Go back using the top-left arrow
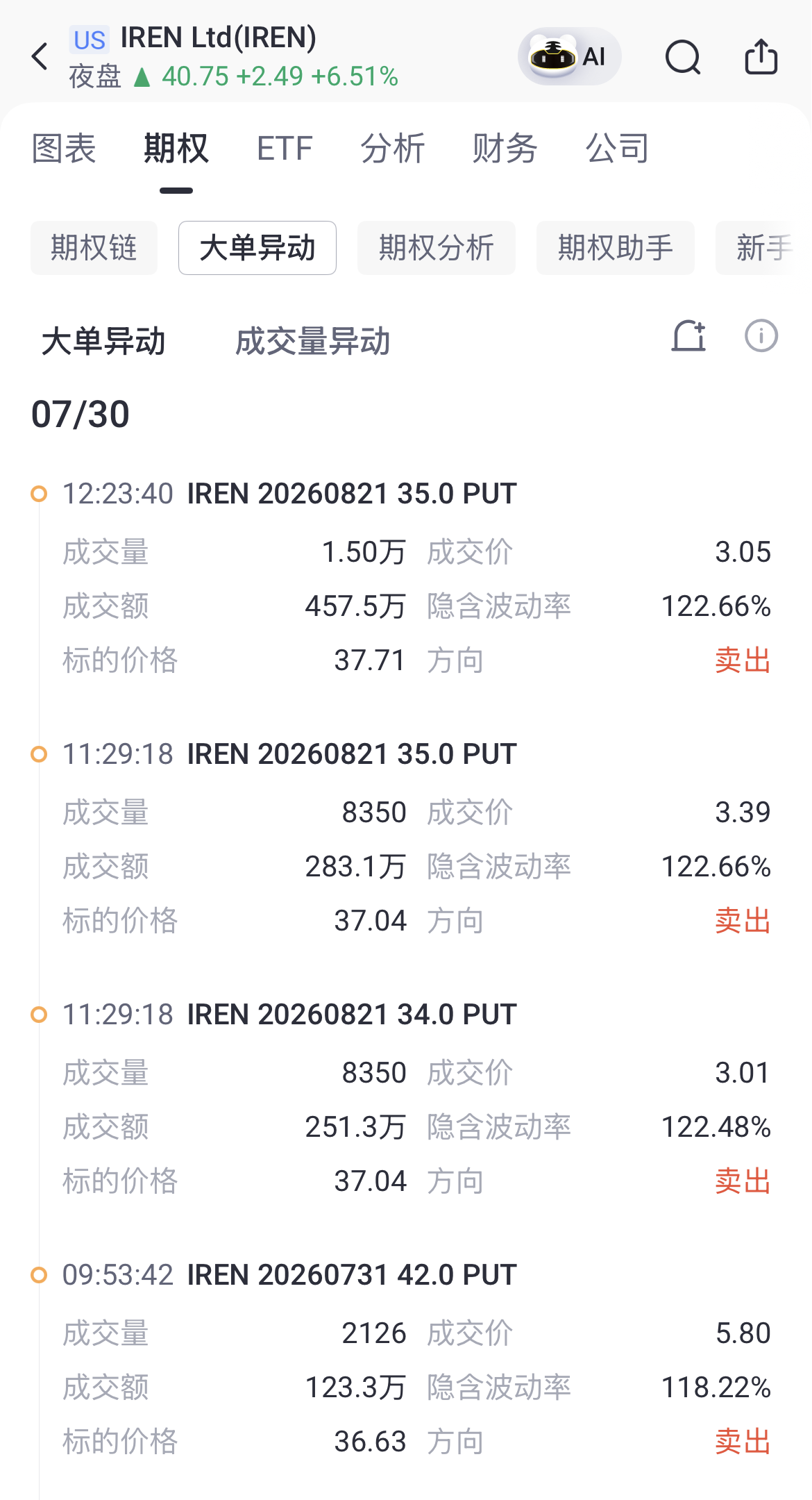This screenshot has width=812, height=1500. click(40, 56)
